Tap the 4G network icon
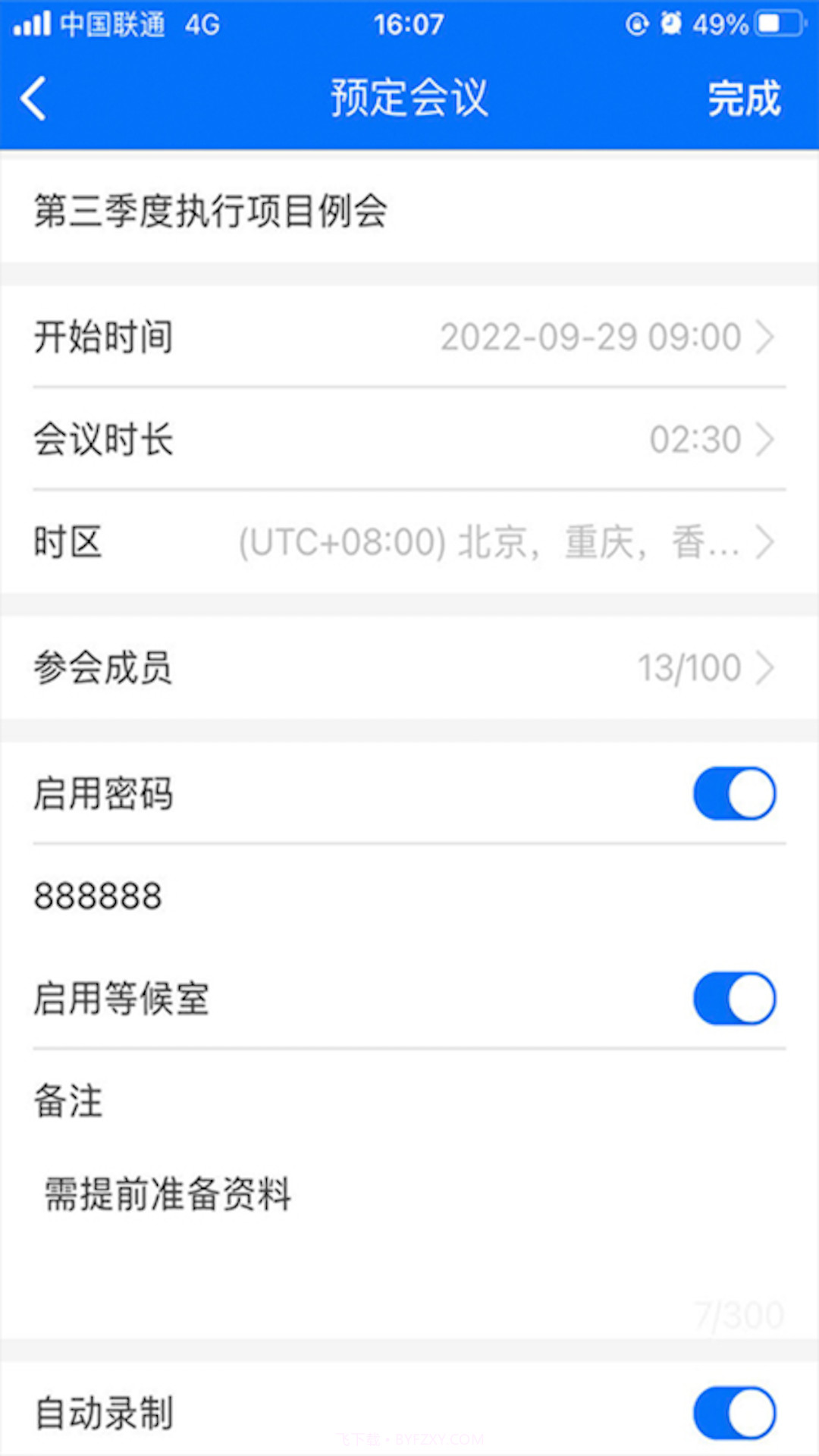The image size is (819, 1456). (201, 24)
